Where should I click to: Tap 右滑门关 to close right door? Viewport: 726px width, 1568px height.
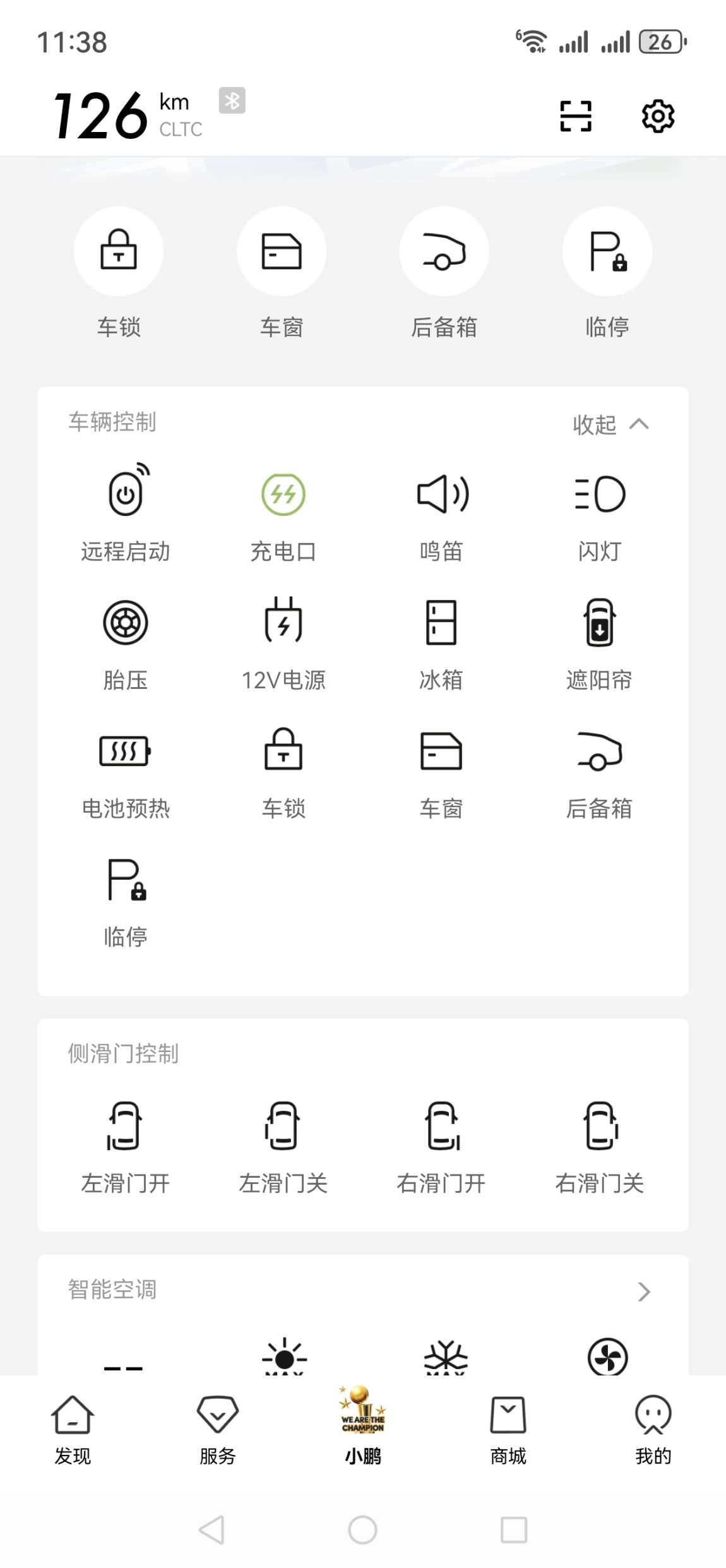pyautogui.click(x=599, y=1146)
